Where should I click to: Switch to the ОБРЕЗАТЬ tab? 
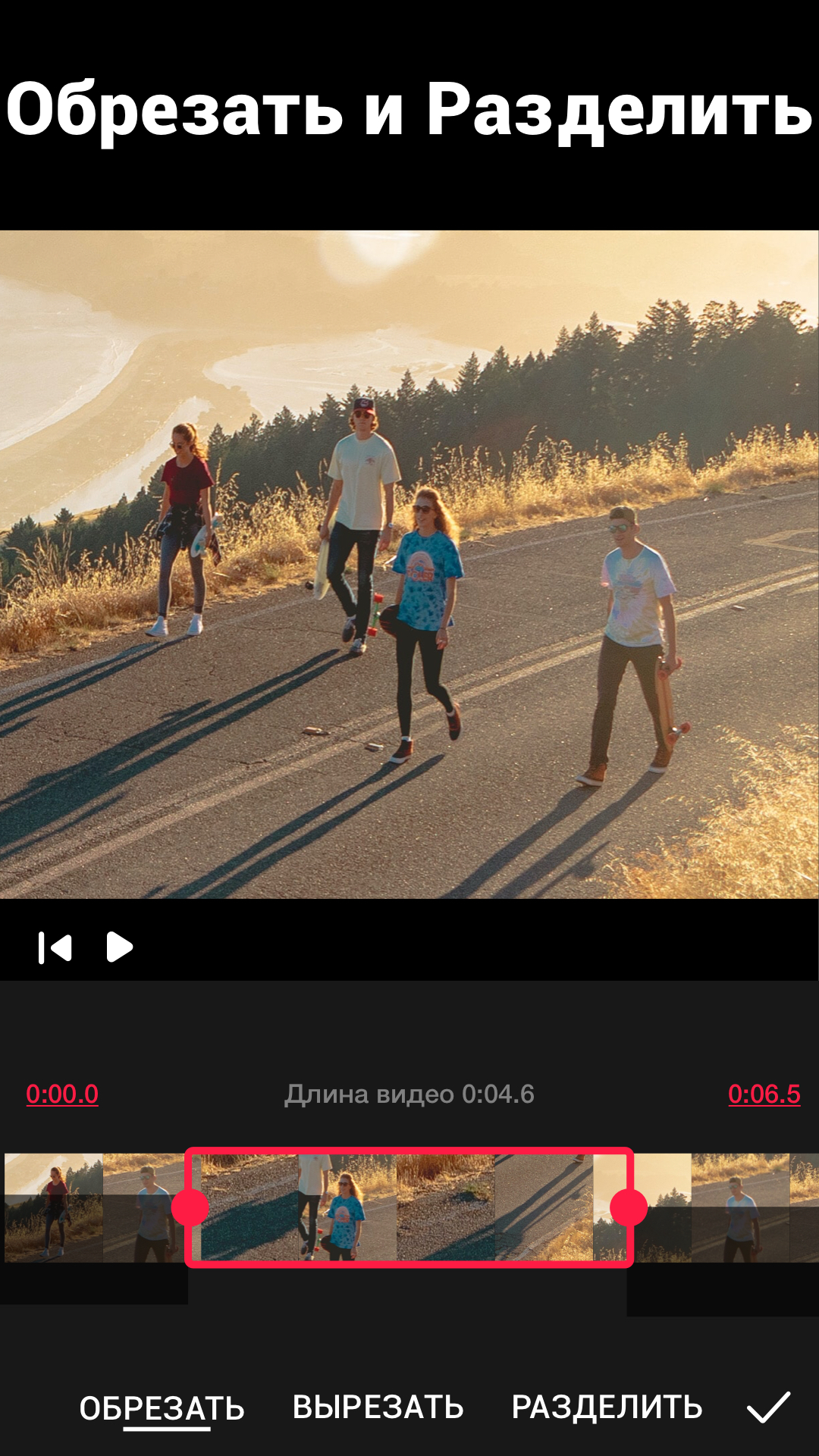click(162, 1408)
